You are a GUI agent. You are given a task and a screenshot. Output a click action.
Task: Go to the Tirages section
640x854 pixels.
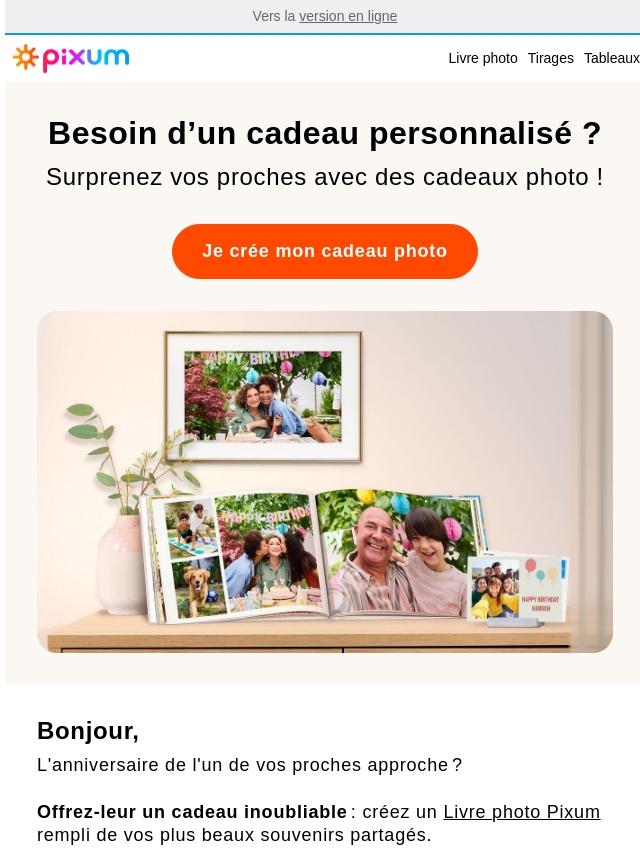[x=551, y=58]
